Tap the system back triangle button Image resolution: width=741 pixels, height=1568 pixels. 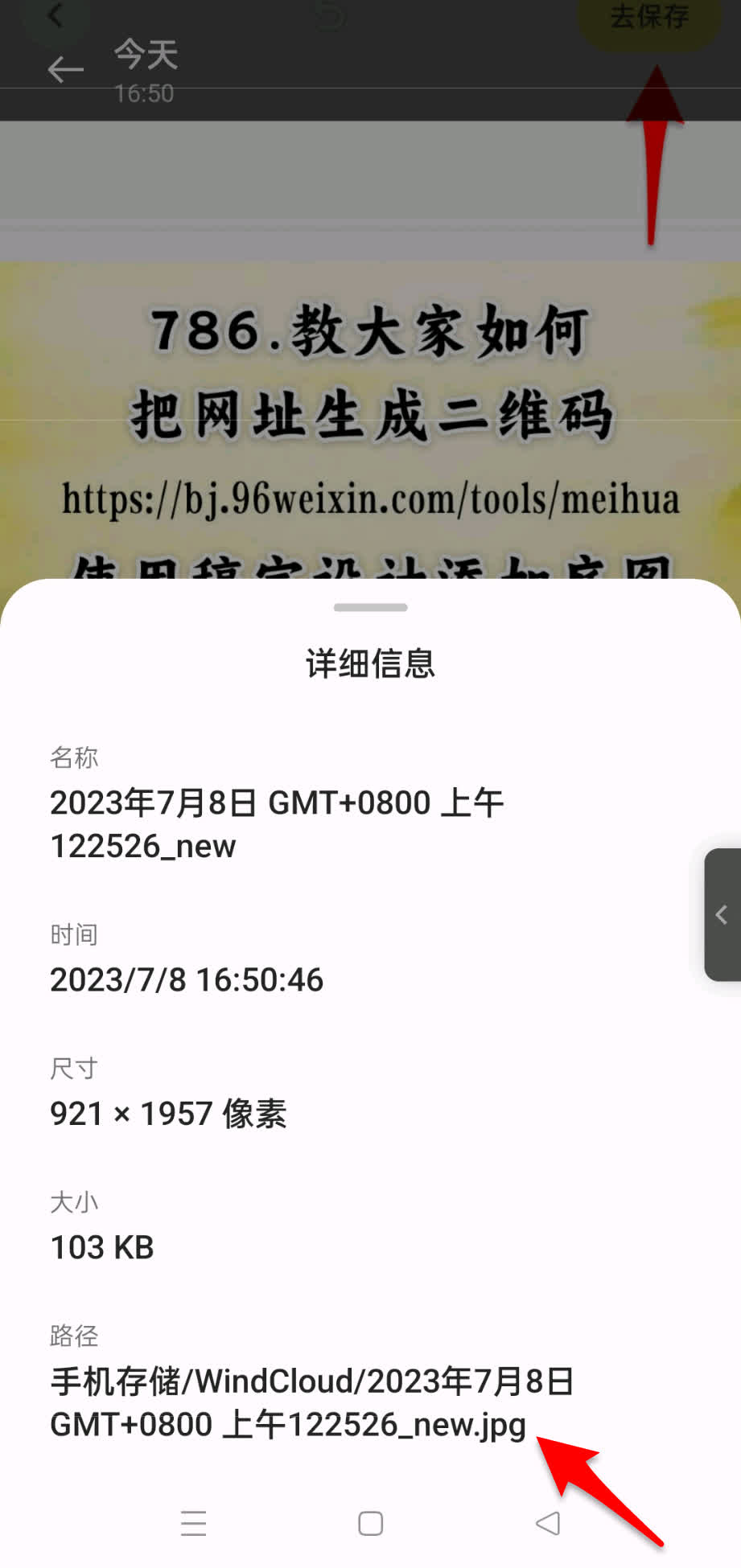548,1522
